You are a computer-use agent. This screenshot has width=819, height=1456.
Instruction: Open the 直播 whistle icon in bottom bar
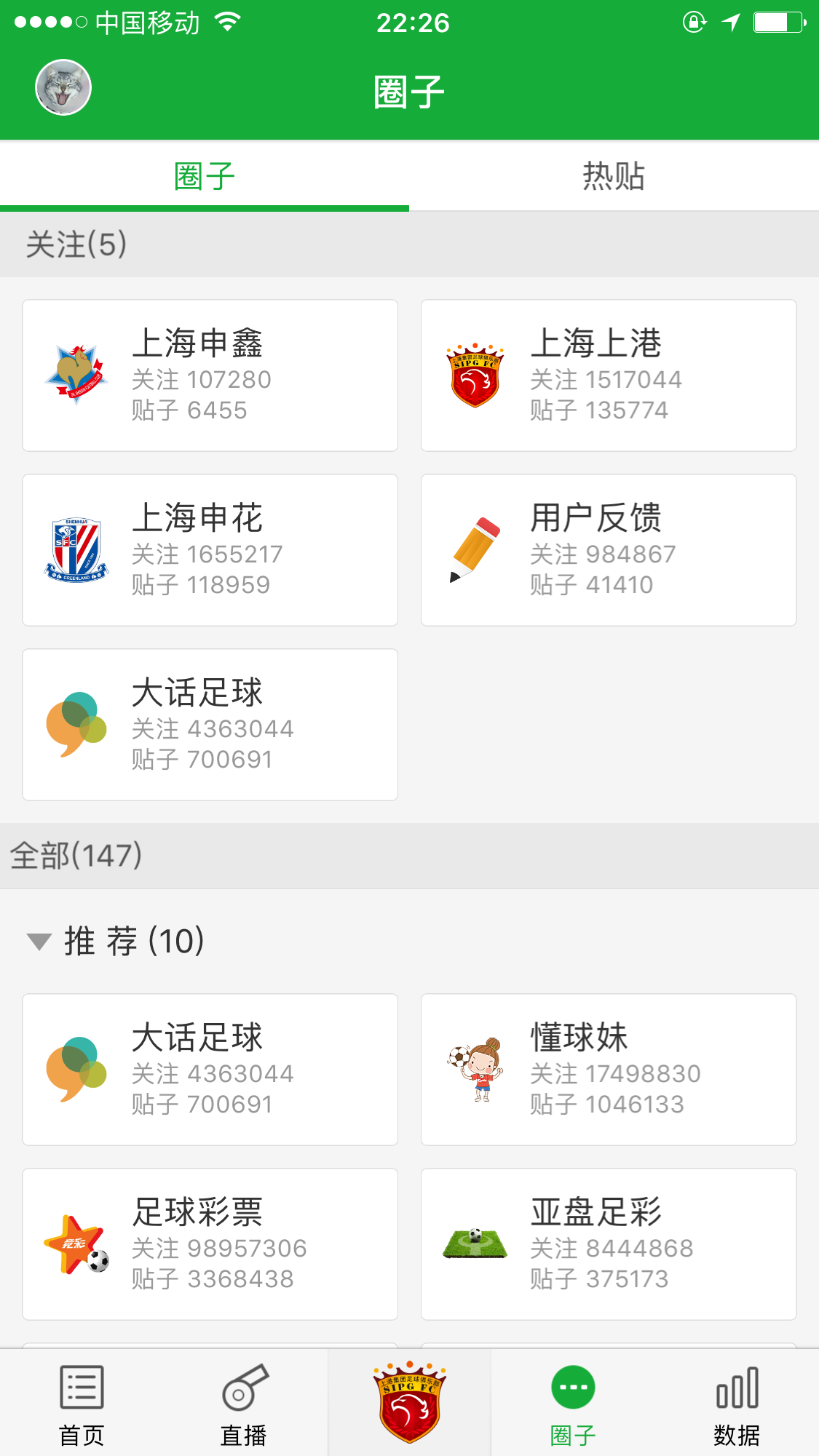coord(243,1391)
